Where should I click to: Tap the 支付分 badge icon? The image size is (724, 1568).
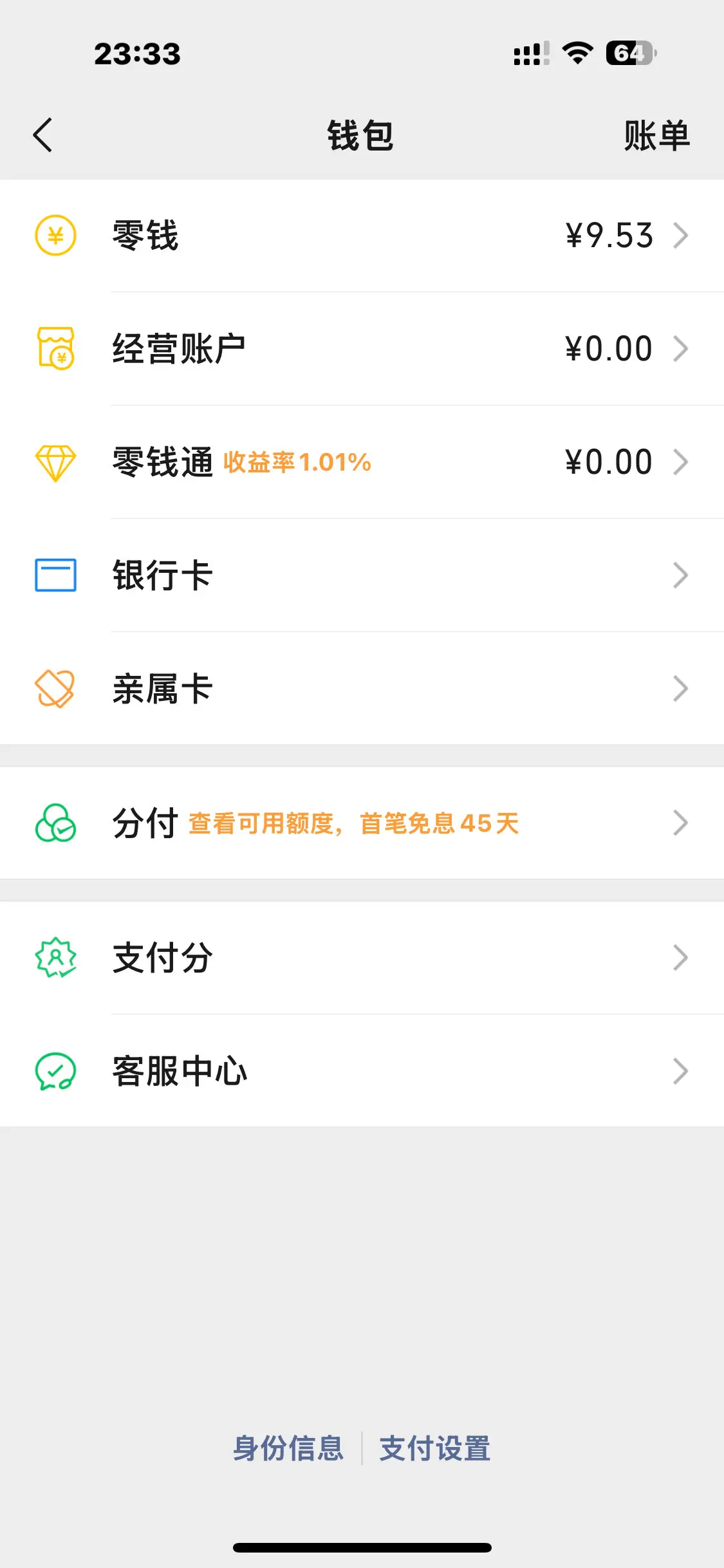(55, 957)
